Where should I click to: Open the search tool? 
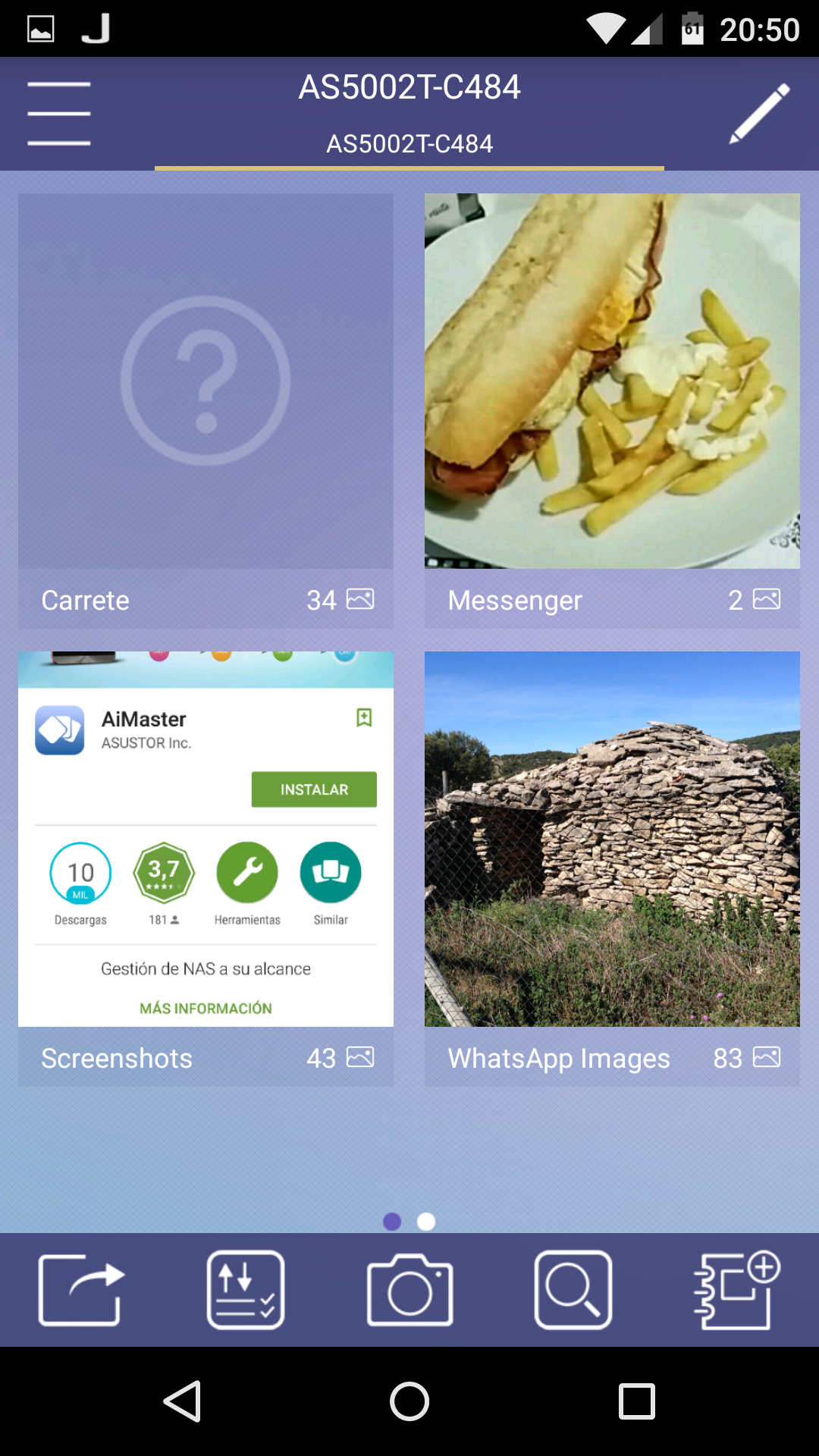point(573,1290)
